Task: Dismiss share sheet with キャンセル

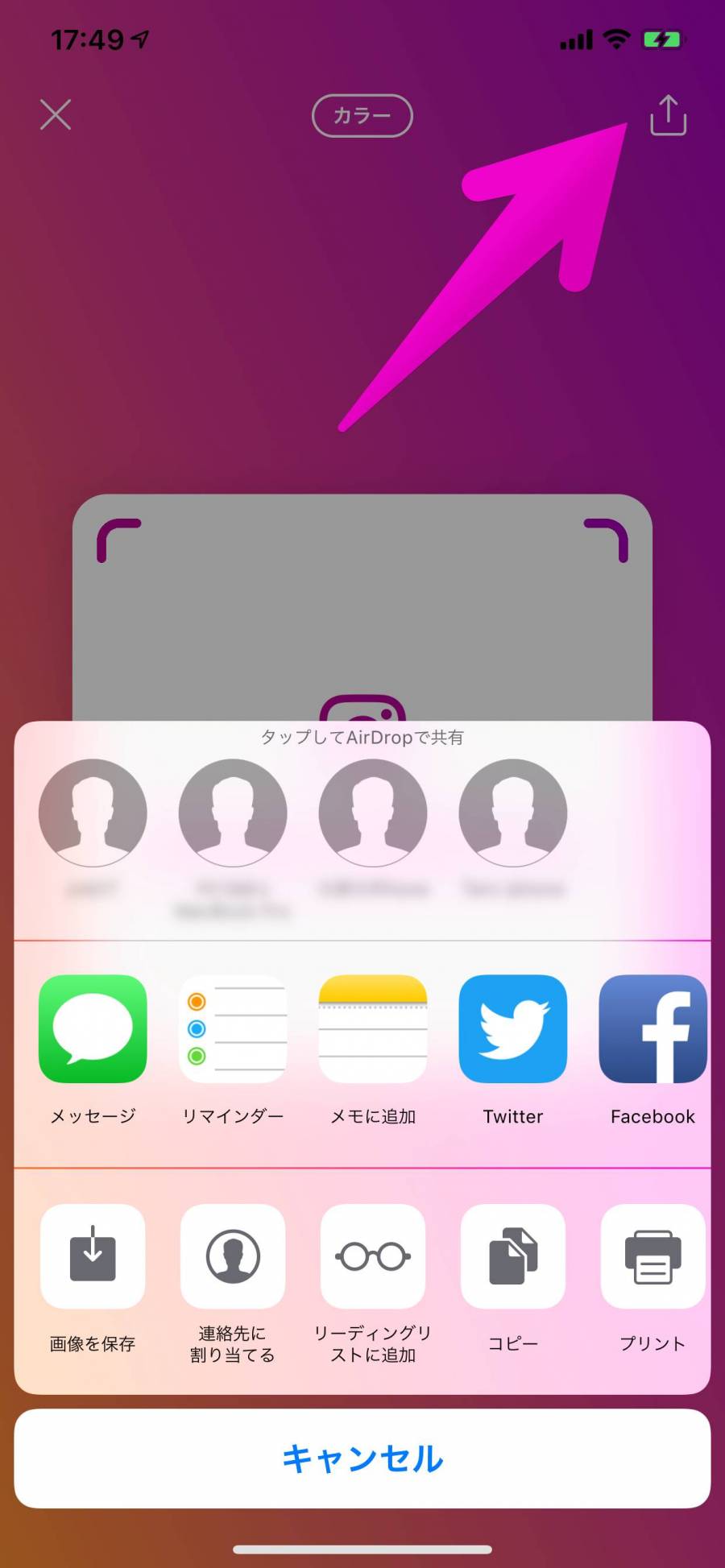Action: (x=362, y=1458)
